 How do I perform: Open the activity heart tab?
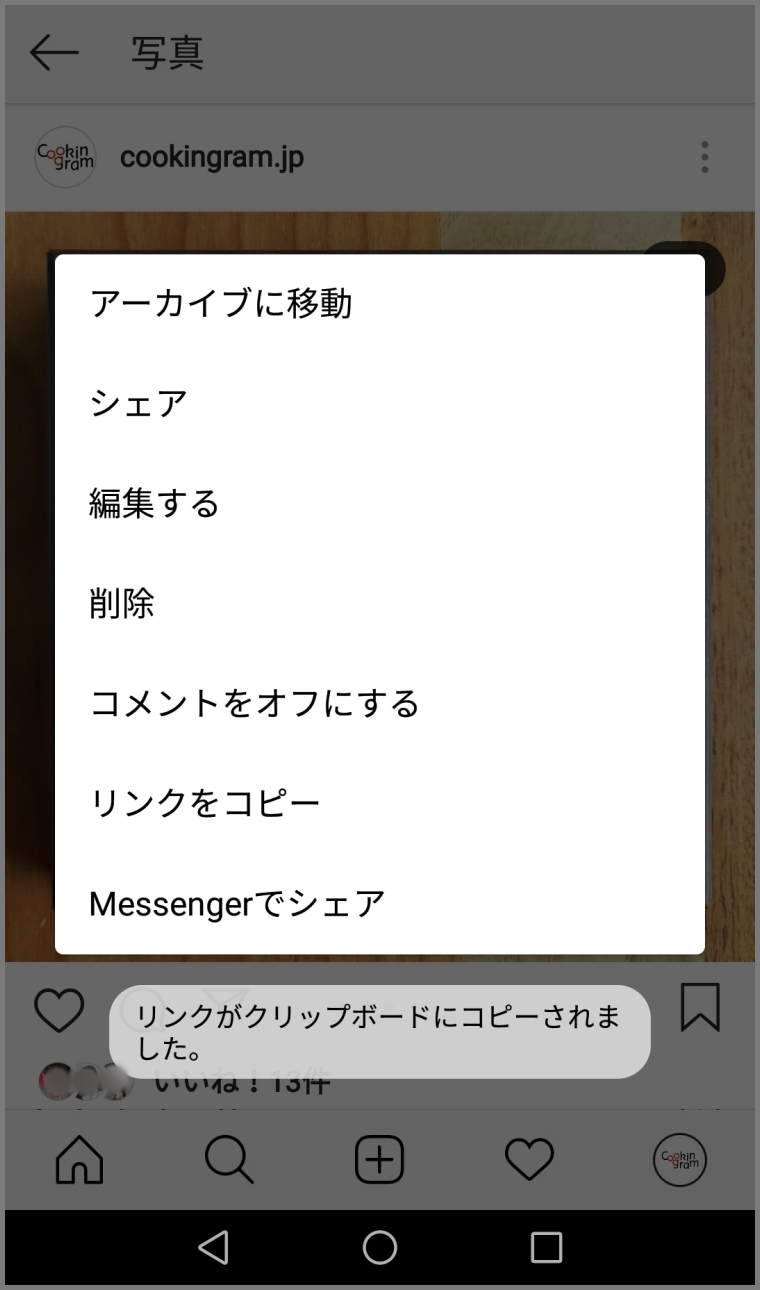529,1160
